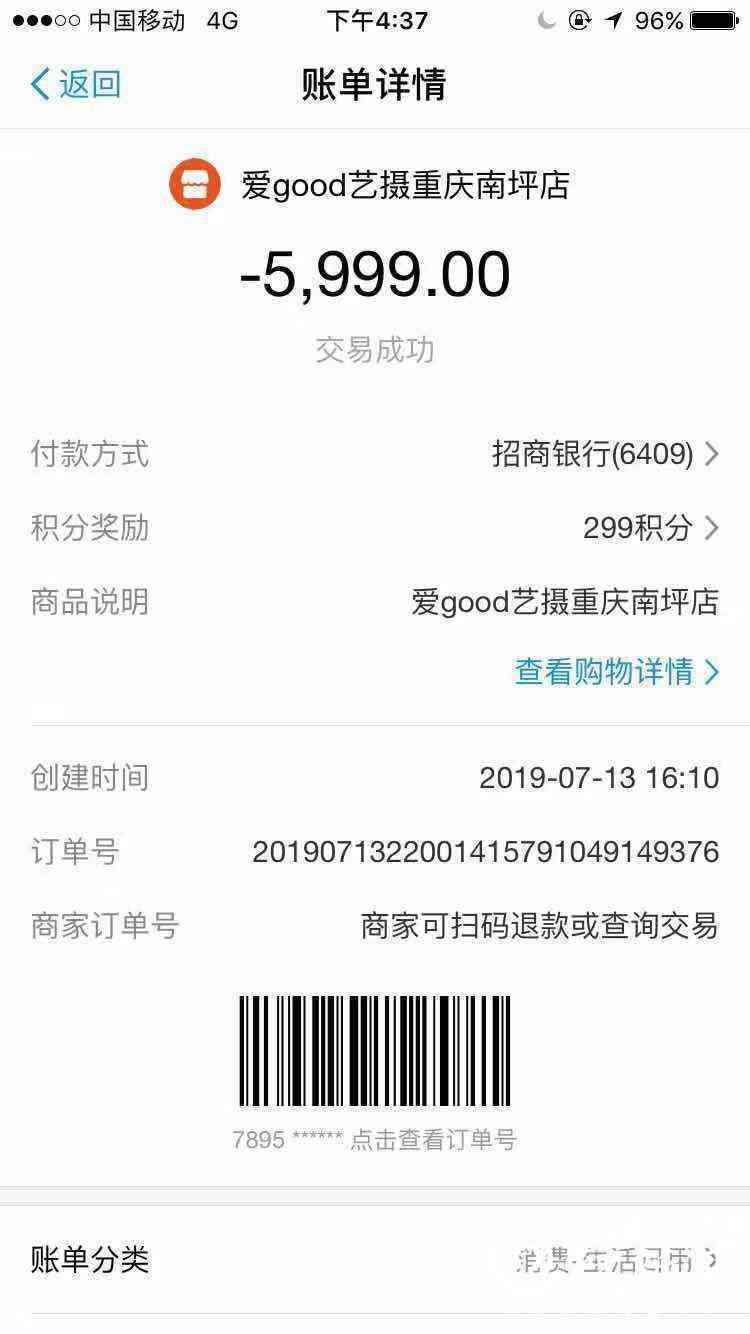Tap the barcode to reveal the order number
Image resolution: width=750 pixels, height=1334 pixels.
point(375,1051)
